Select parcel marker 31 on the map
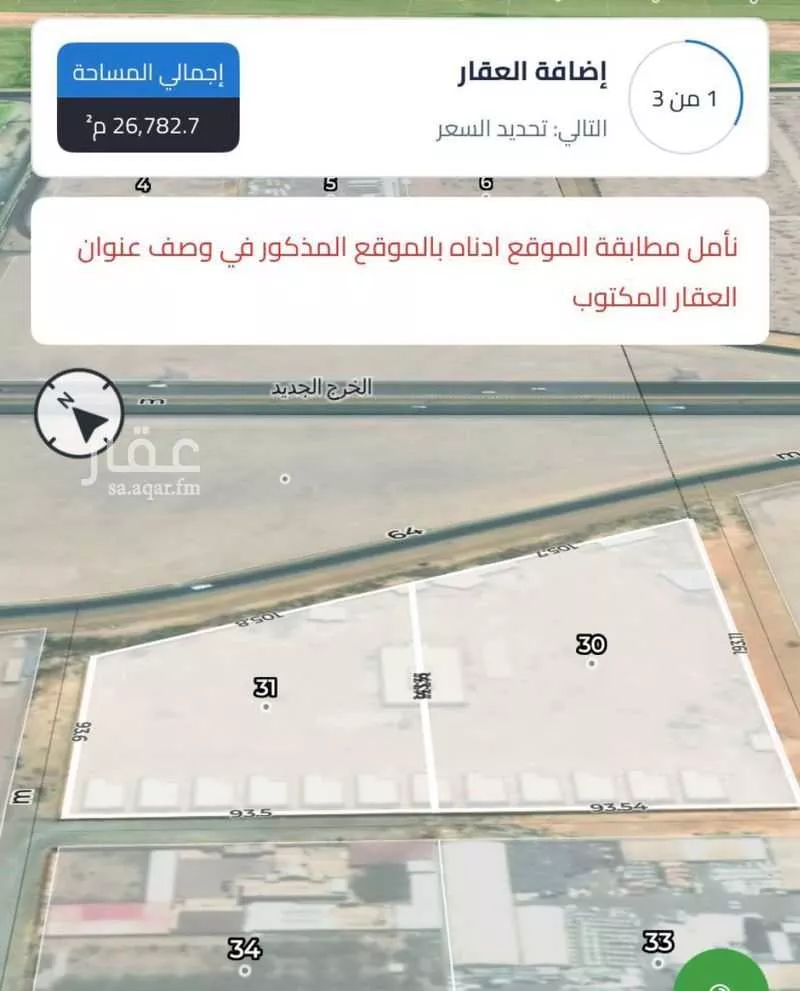 coord(264,689)
